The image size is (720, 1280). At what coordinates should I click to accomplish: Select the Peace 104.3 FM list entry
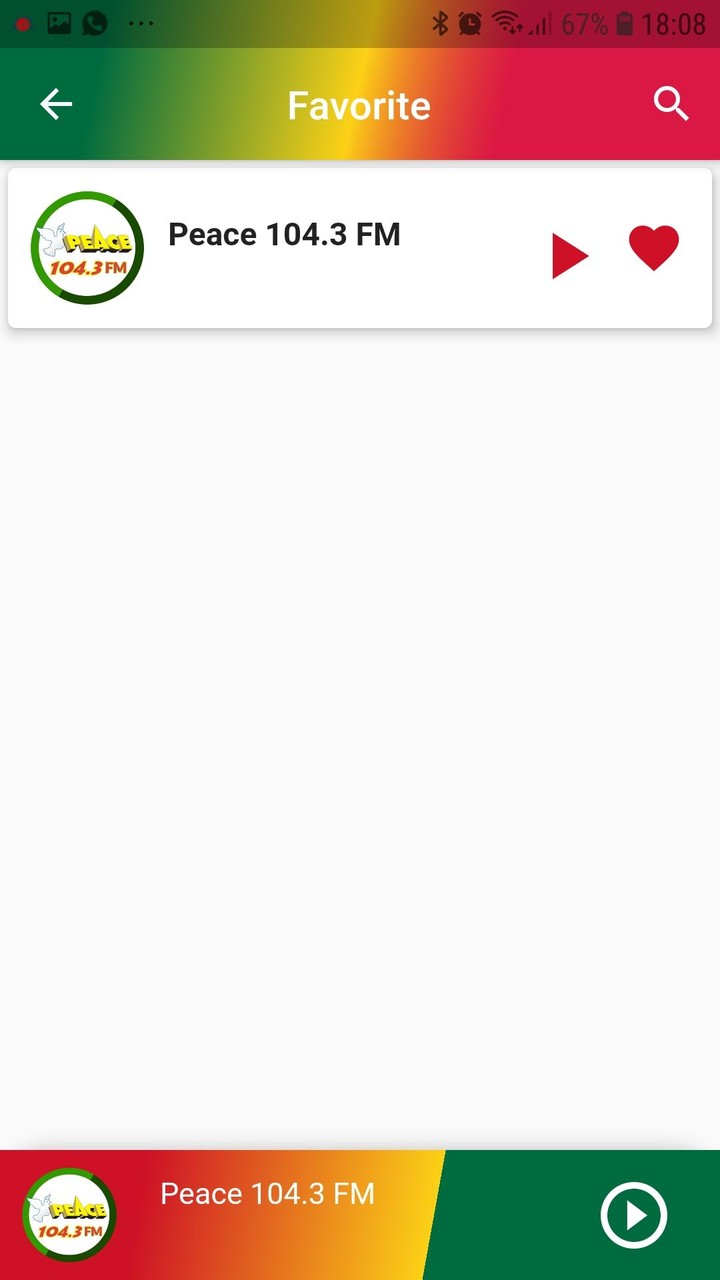click(x=285, y=234)
